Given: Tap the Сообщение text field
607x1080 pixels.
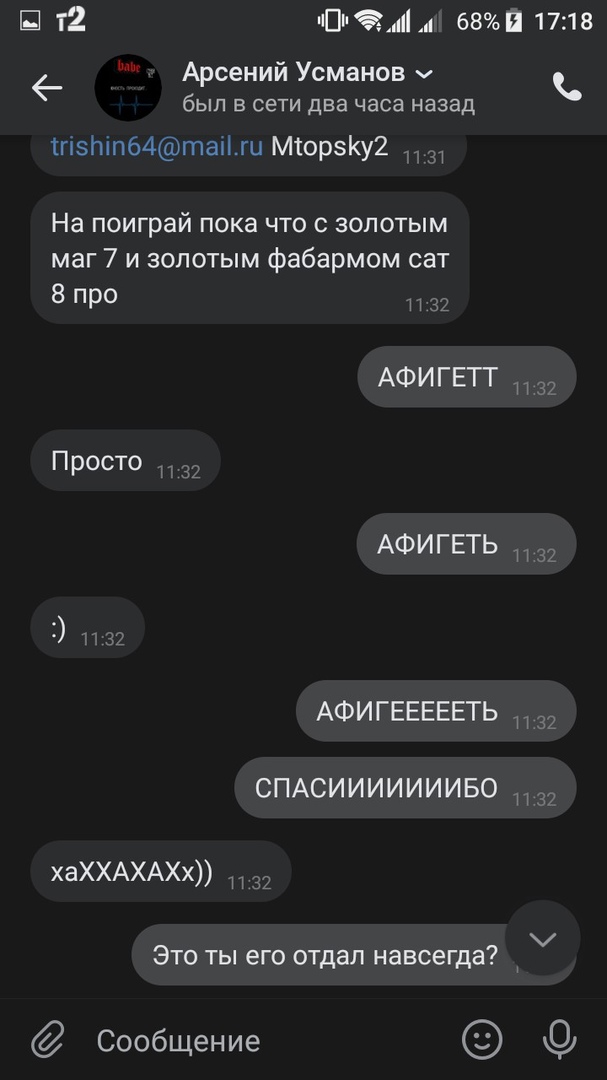Looking at the screenshot, I should pos(260,1040).
